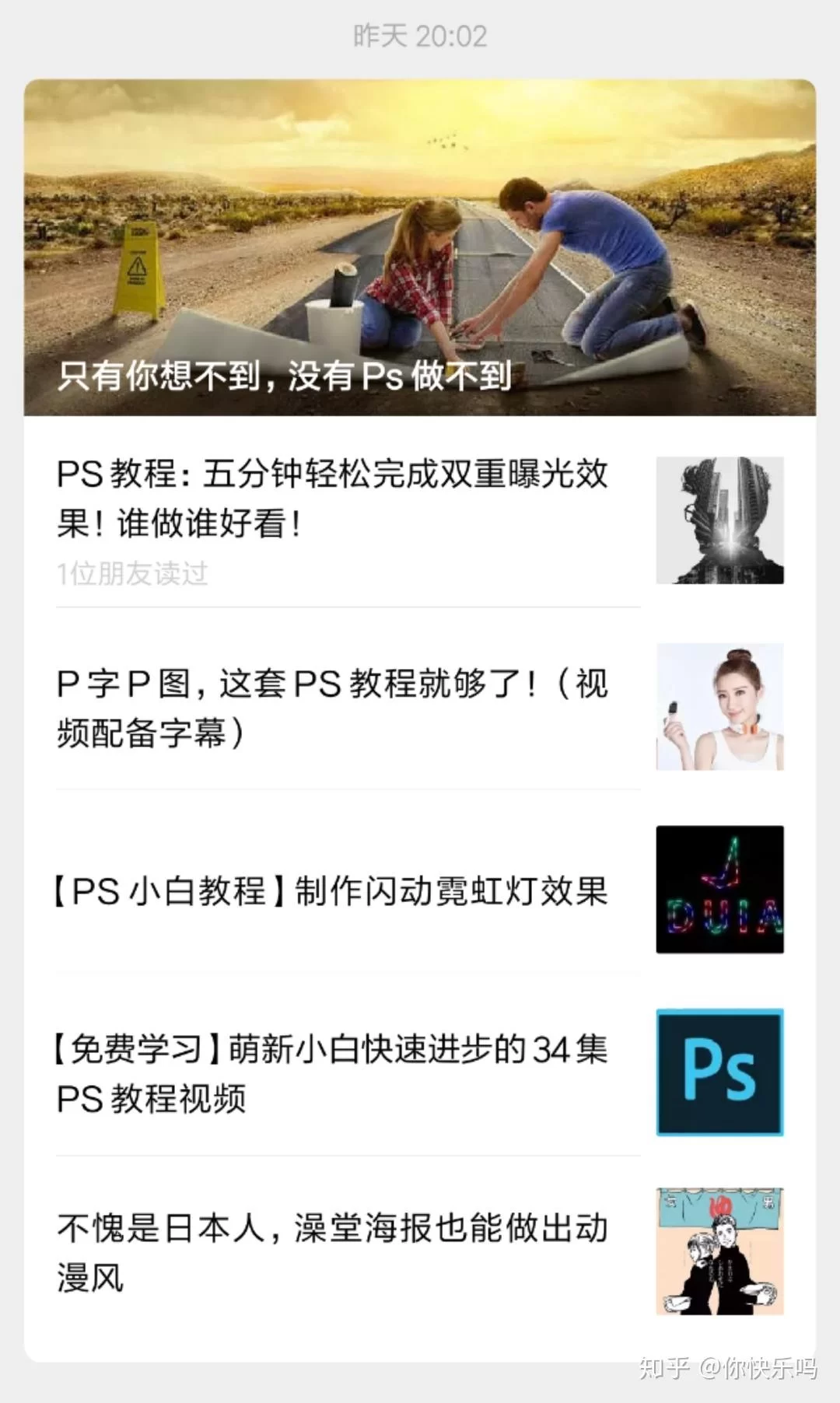View the article on 澡堂海报动漫风

[332, 1252]
